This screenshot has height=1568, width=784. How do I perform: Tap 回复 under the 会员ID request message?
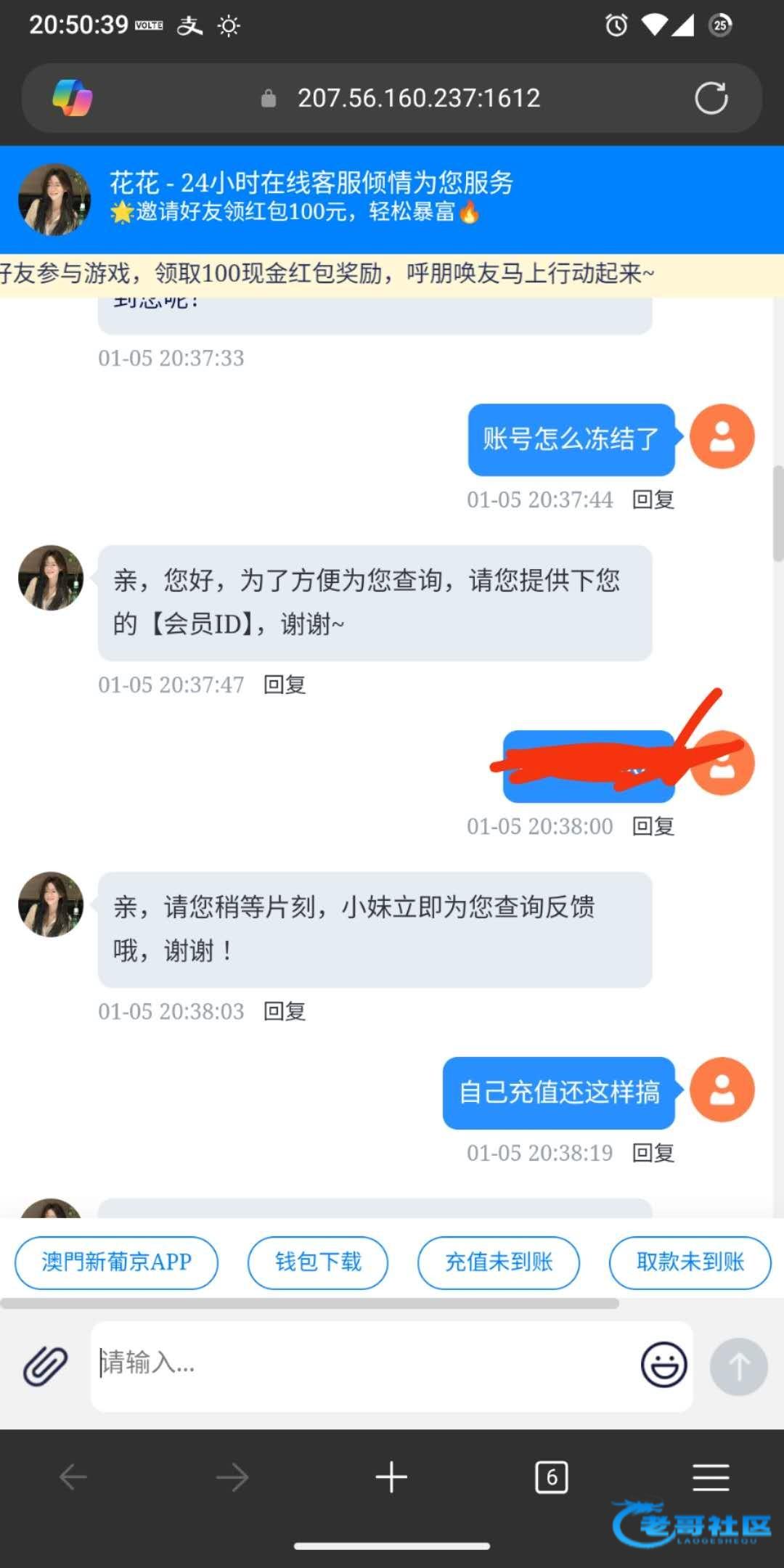coord(285,685)
